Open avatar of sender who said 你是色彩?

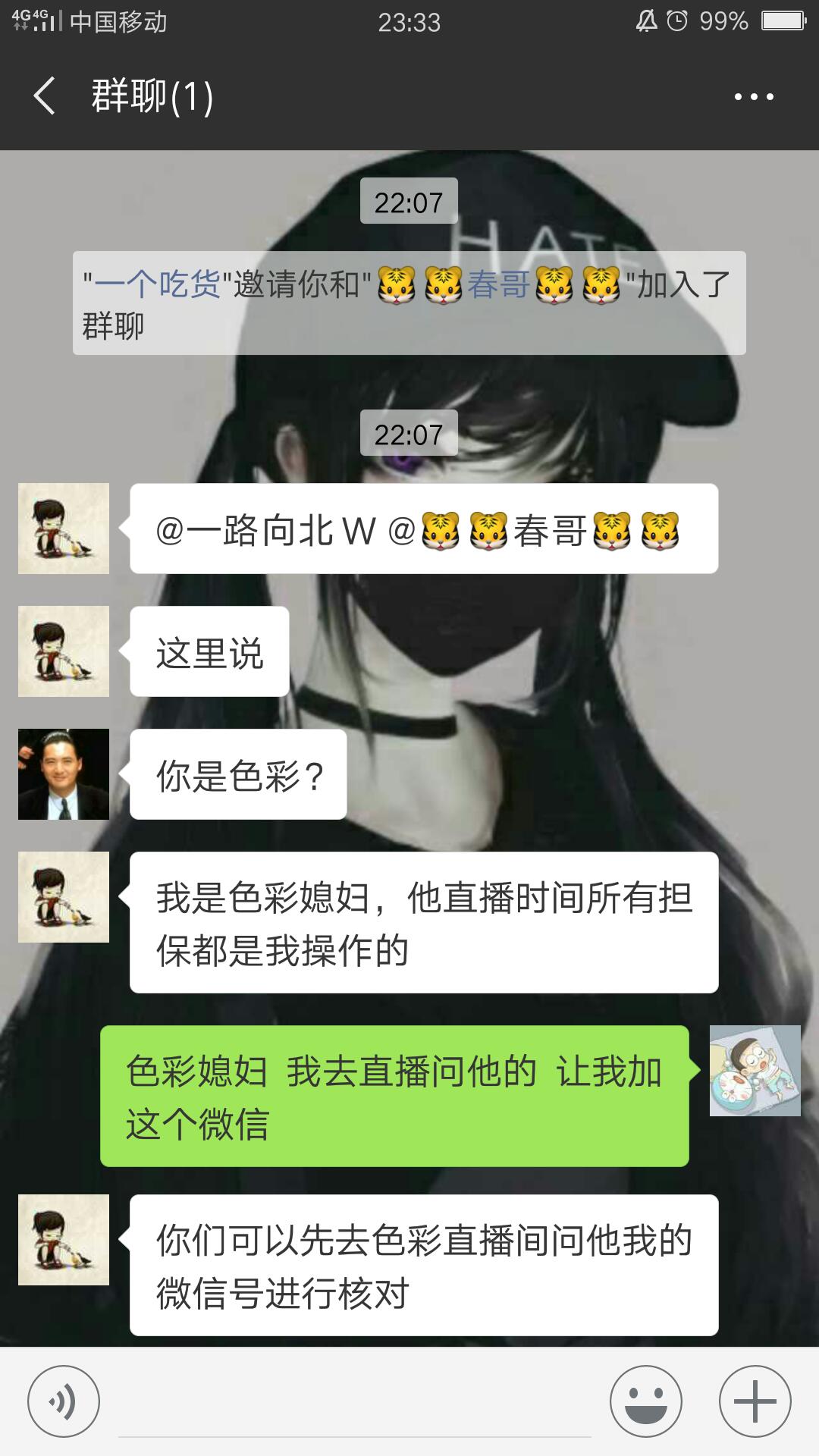[x=64, y=774]
